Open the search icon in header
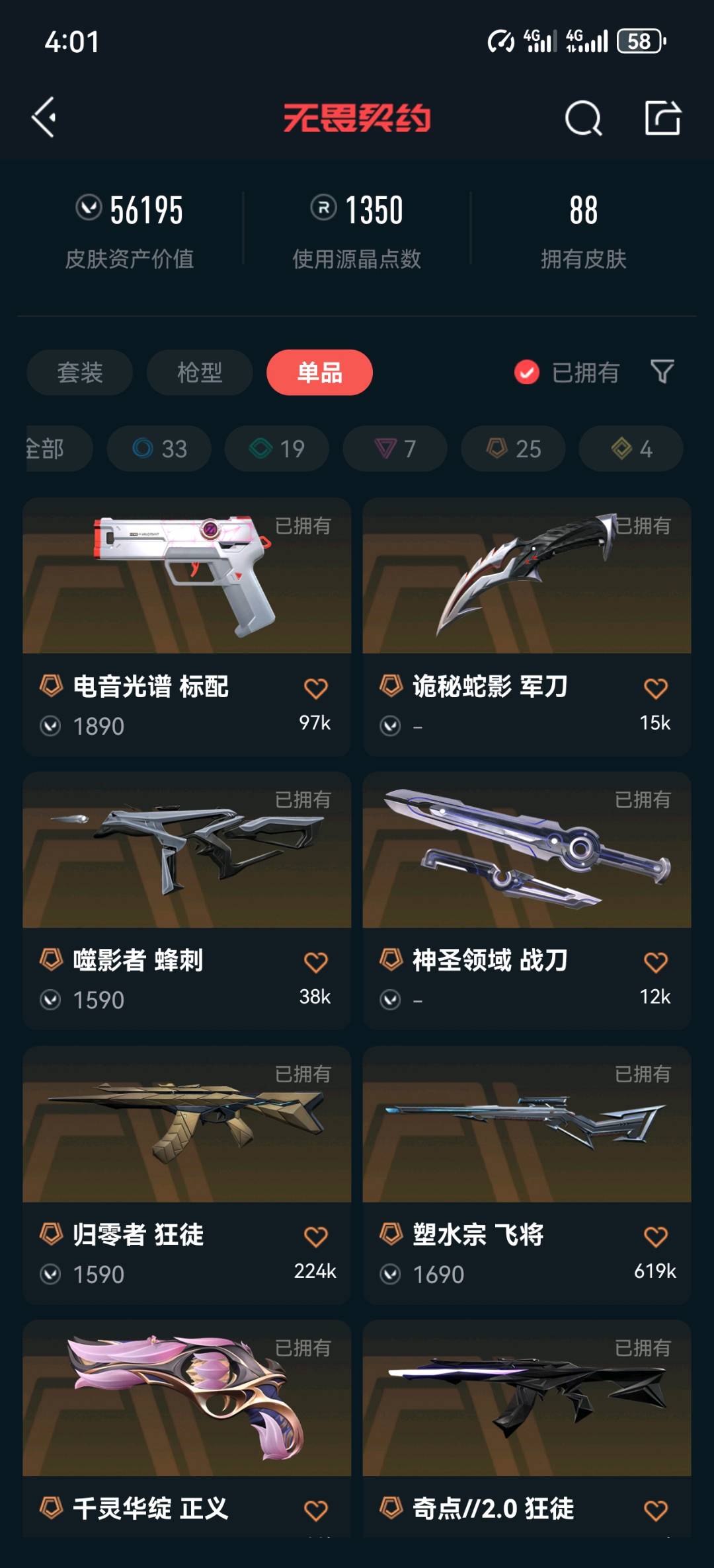The image size is (714, 1568). coord(583,119)
